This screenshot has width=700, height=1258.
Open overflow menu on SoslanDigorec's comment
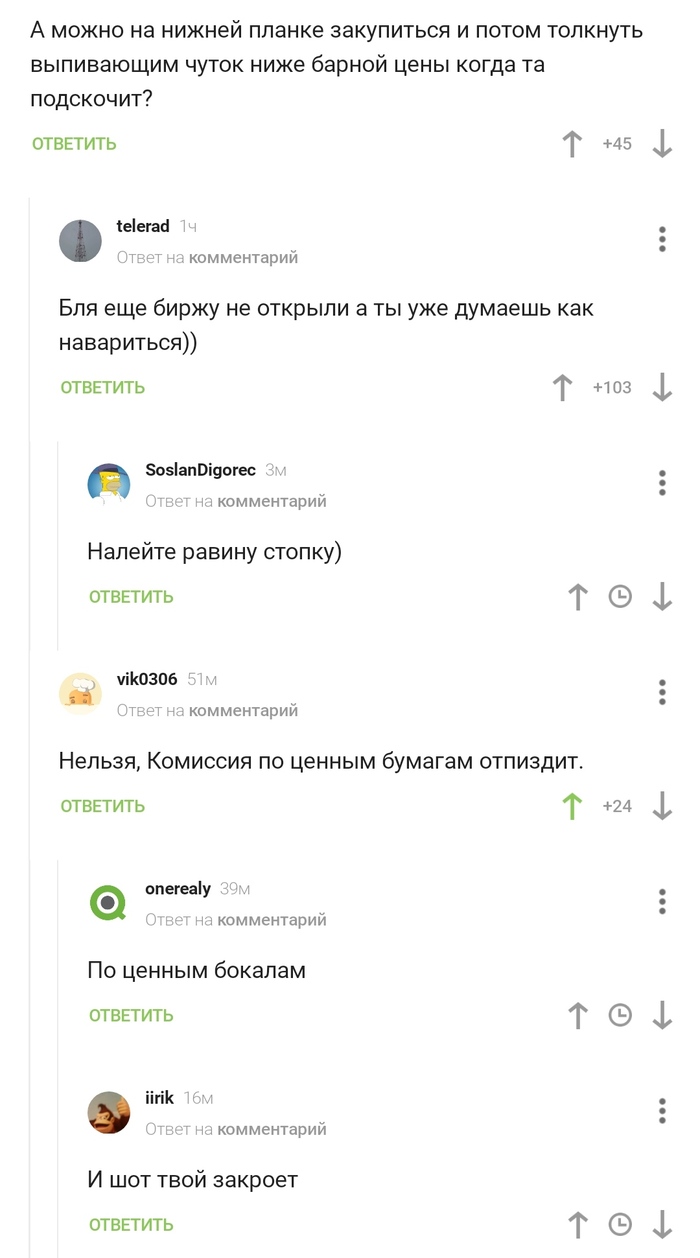[662, 482]
